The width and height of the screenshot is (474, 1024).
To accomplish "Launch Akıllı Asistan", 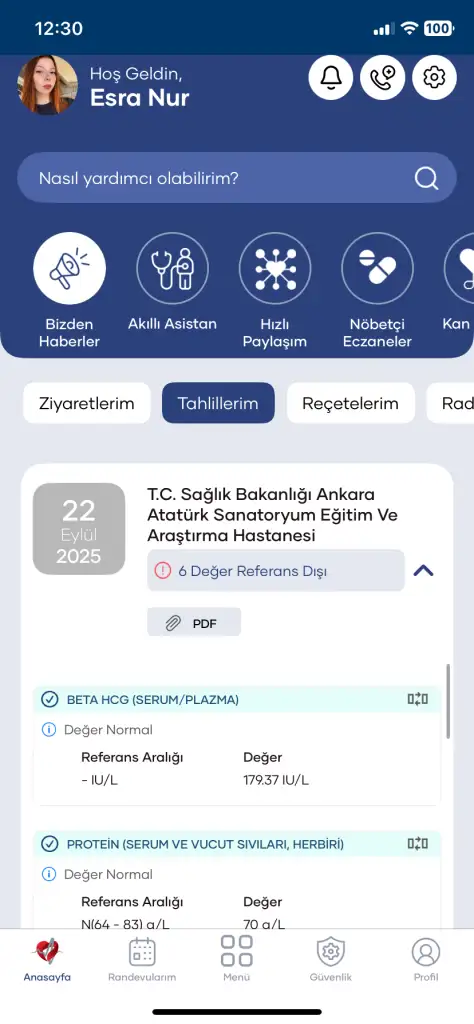I will 172,282.
